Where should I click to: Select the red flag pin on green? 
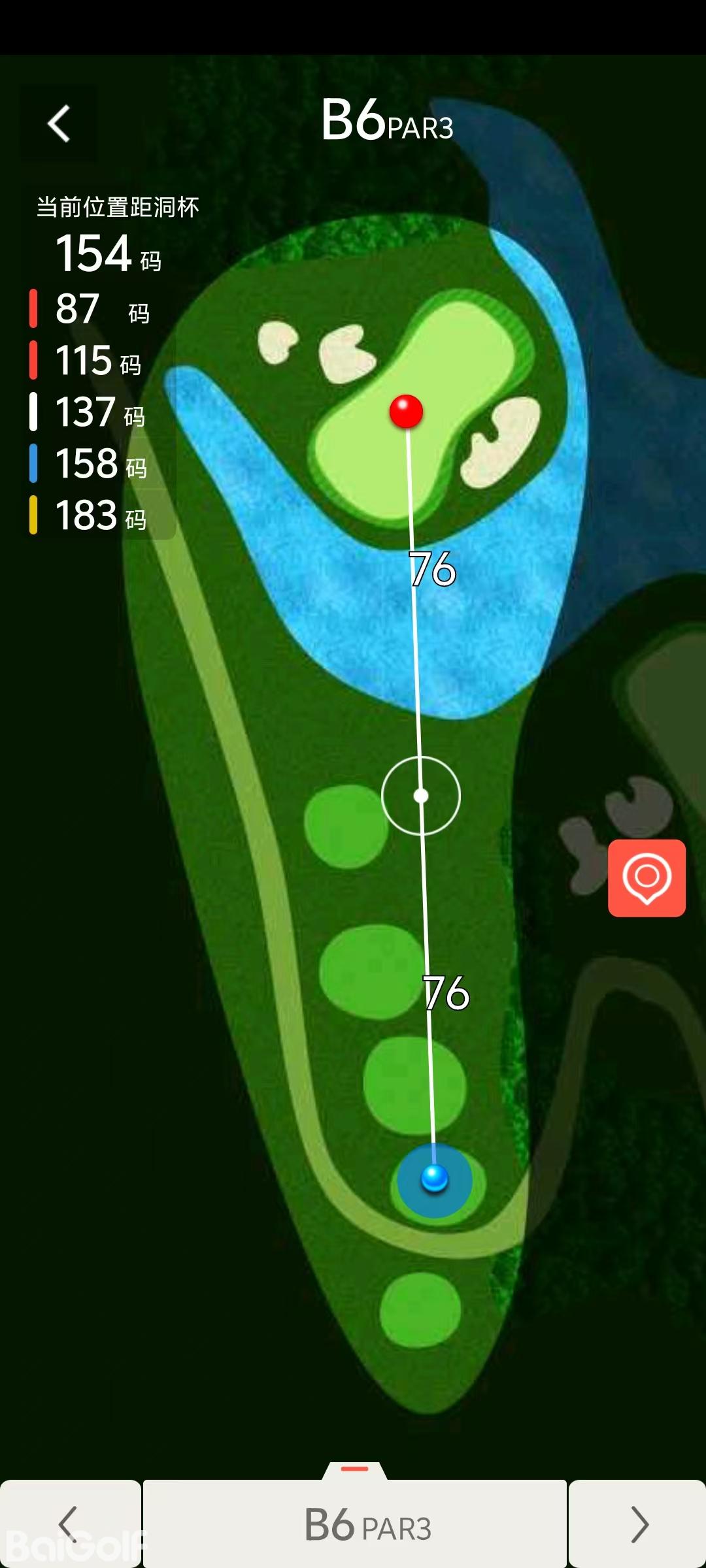pyautogui.click(x=406, y=411)
